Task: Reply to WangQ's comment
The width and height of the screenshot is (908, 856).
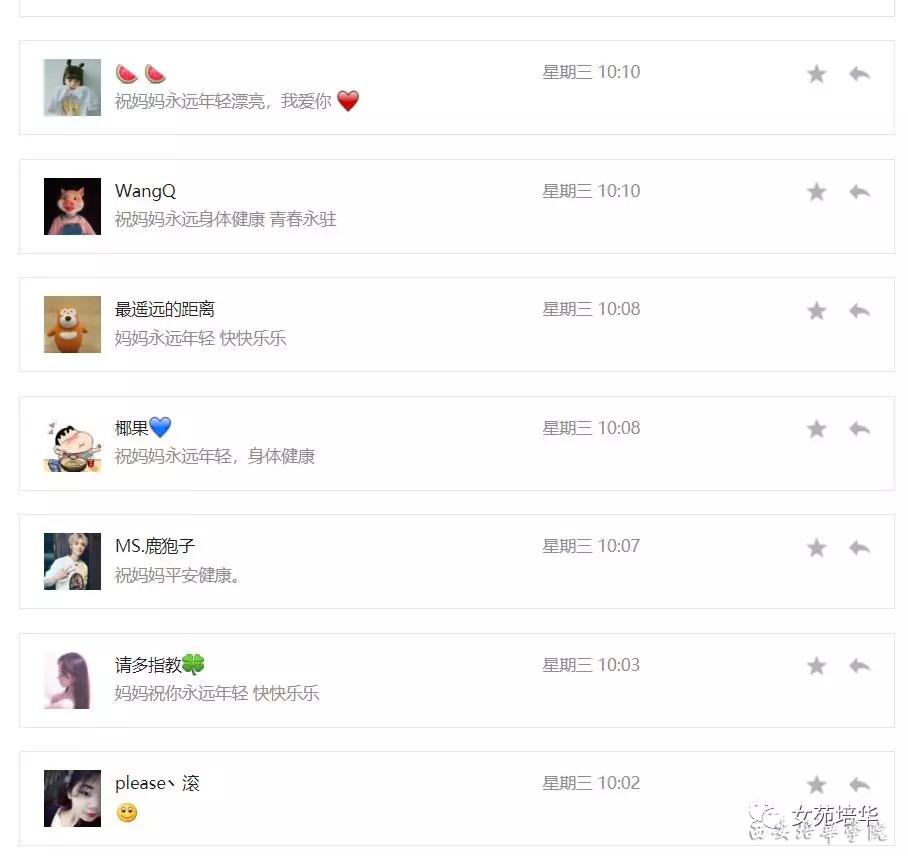Action: (859, 192)
